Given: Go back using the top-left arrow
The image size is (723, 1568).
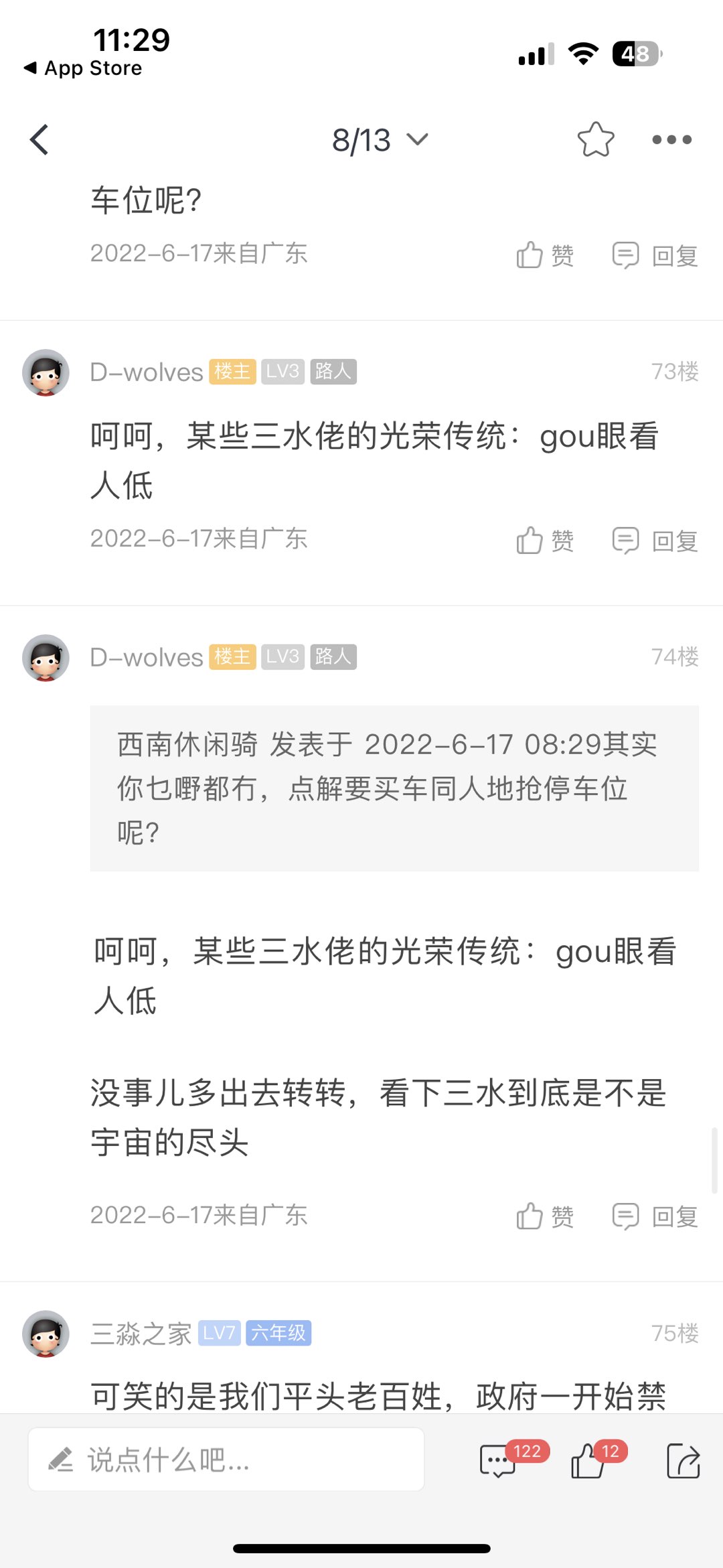Looking at the screenshot, I should (39, 140).
